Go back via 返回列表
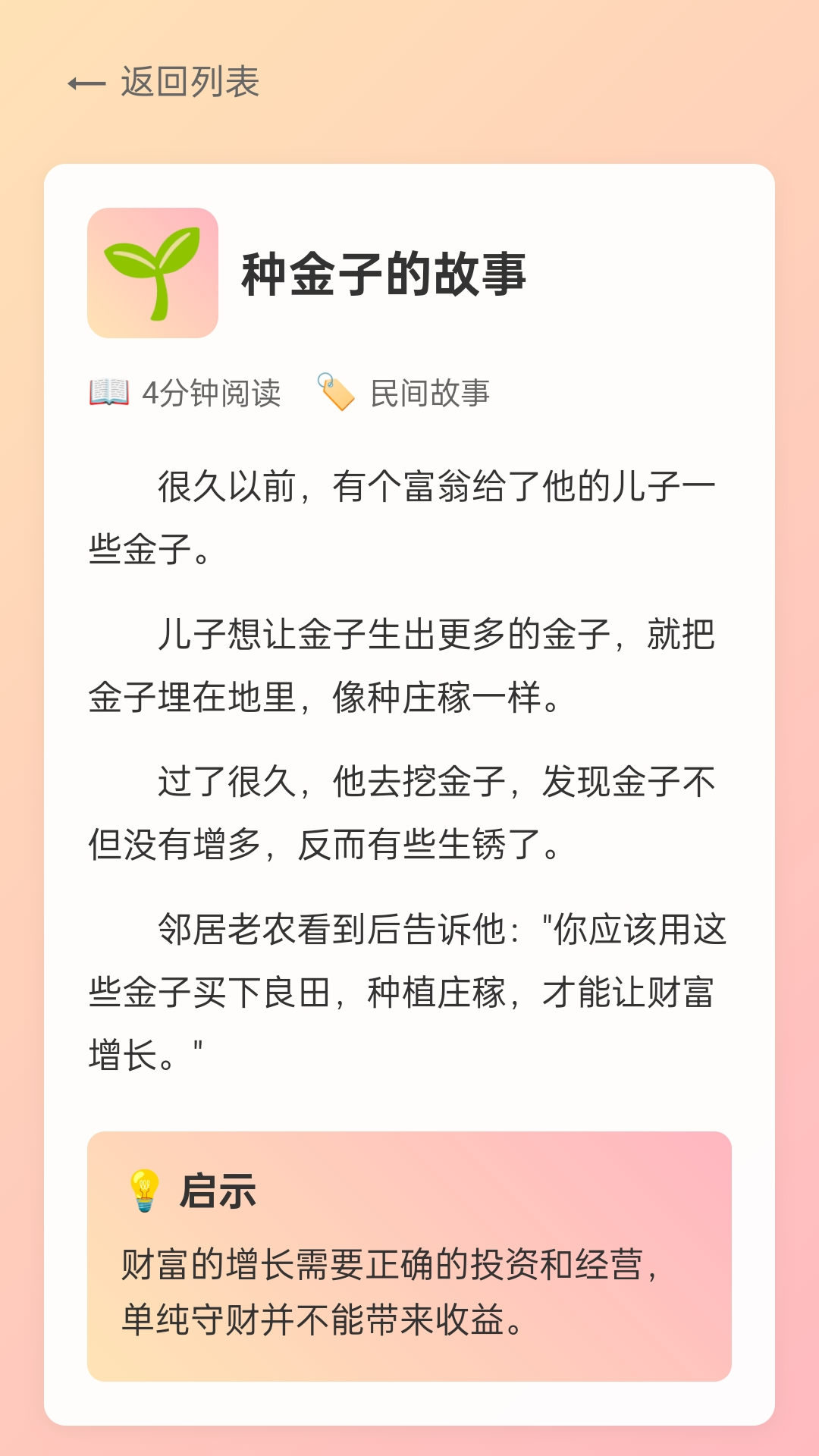 tap(164, 82)
